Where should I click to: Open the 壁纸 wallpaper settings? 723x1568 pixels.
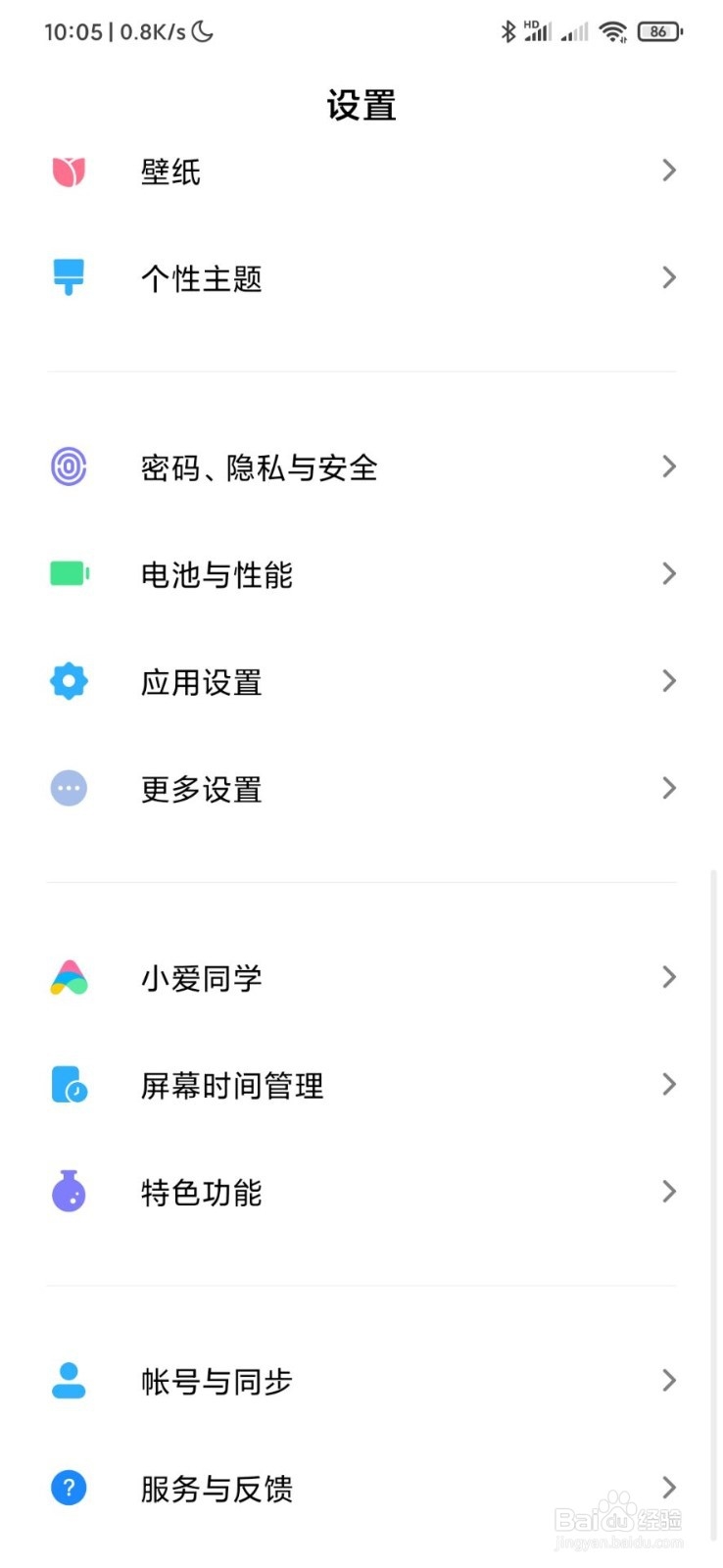(x=361, y=171)
